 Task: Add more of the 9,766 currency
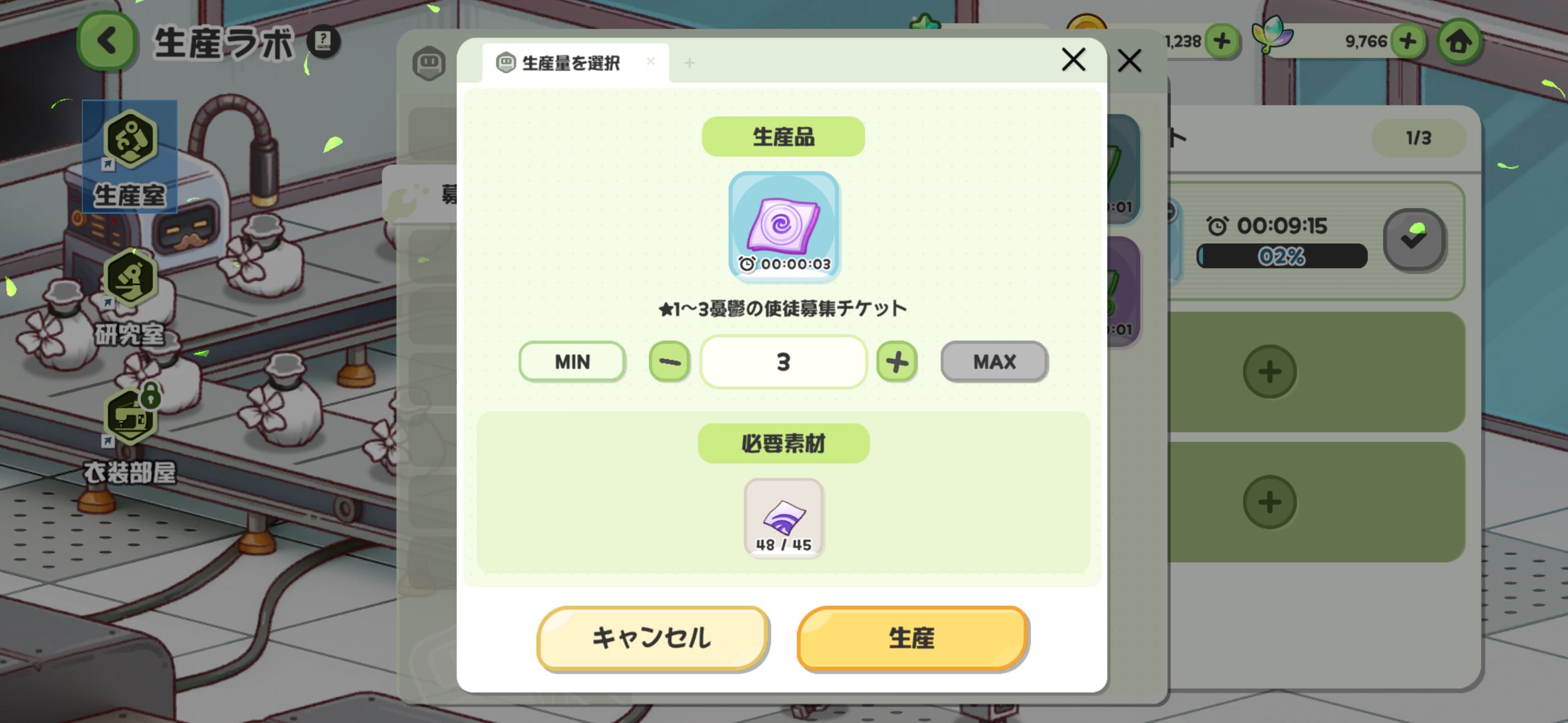pyautogui.click(x=1408, y=41)
